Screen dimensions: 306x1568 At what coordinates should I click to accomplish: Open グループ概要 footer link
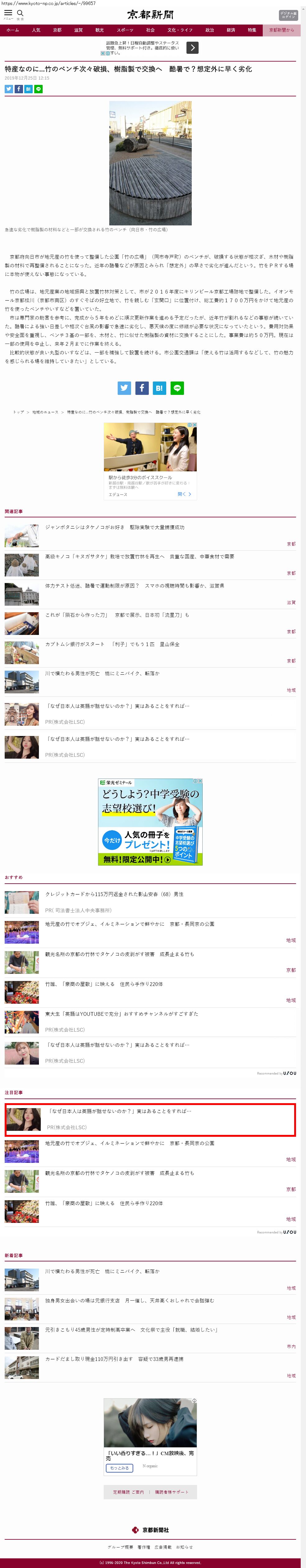120,1547
